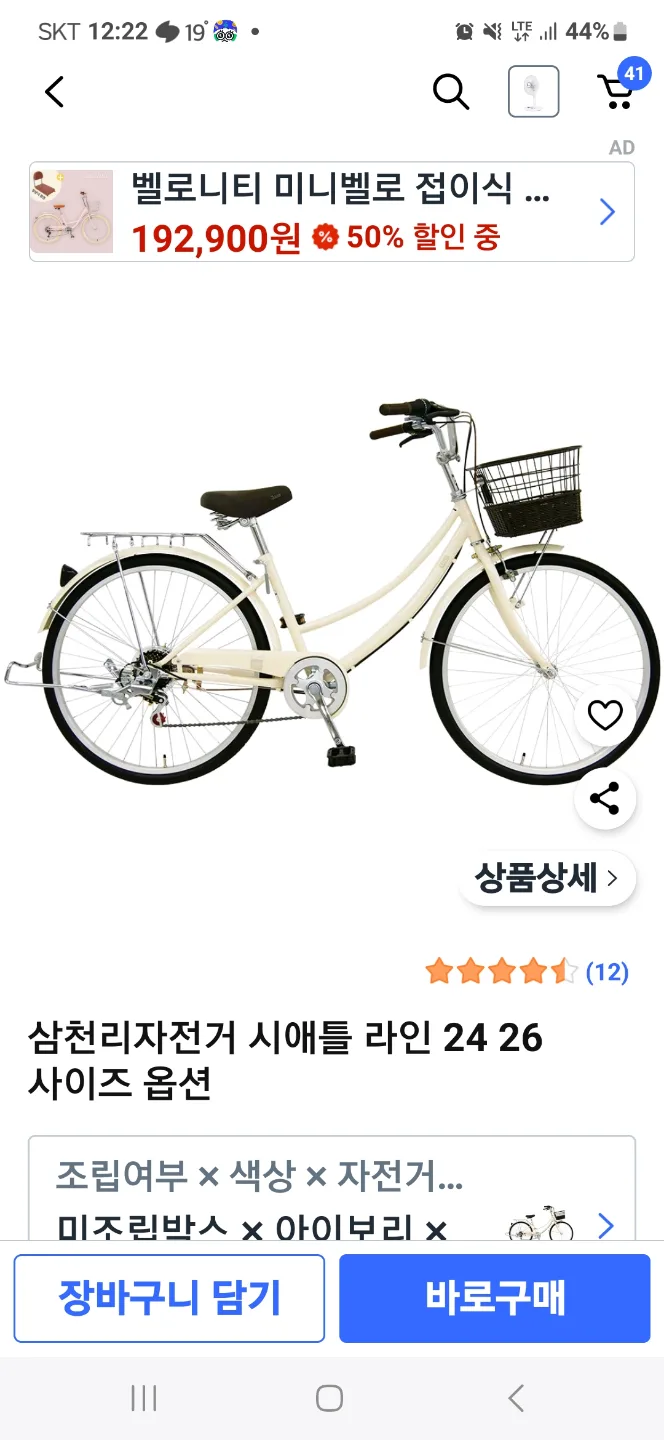Open recent apps from the system bar
664x1440 pixels.
click(144, 1398)
